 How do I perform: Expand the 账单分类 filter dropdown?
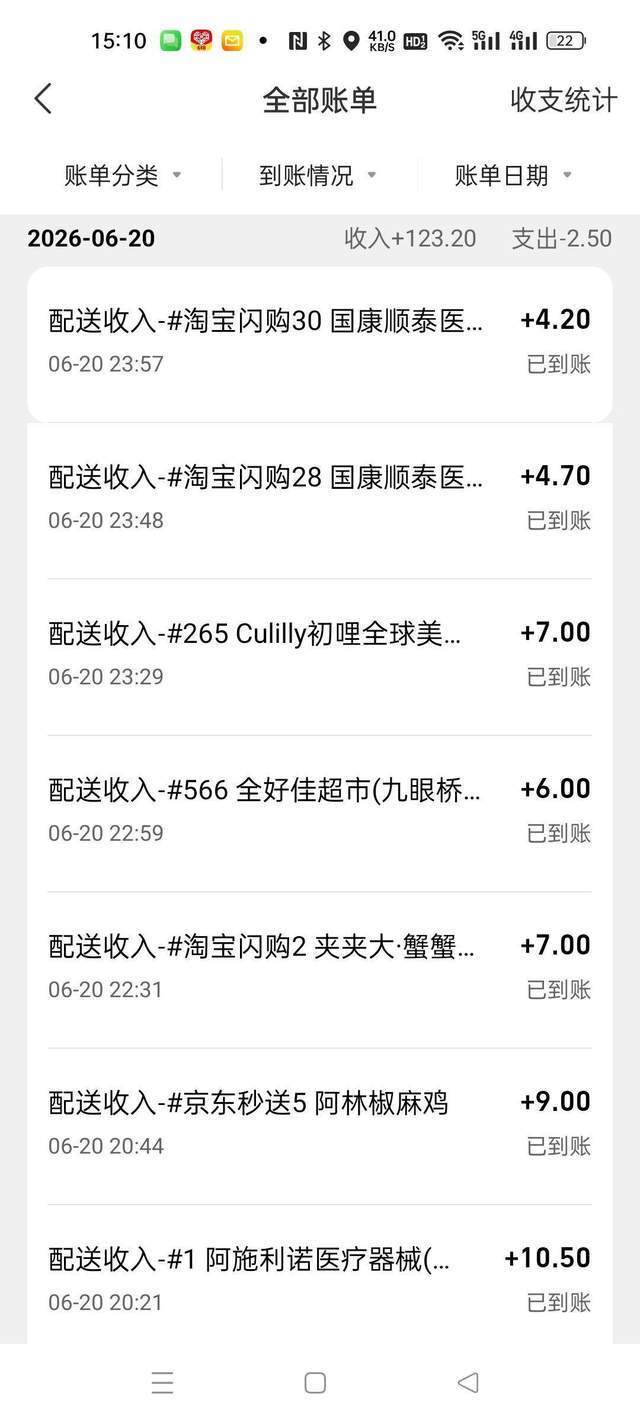point(123,176)
